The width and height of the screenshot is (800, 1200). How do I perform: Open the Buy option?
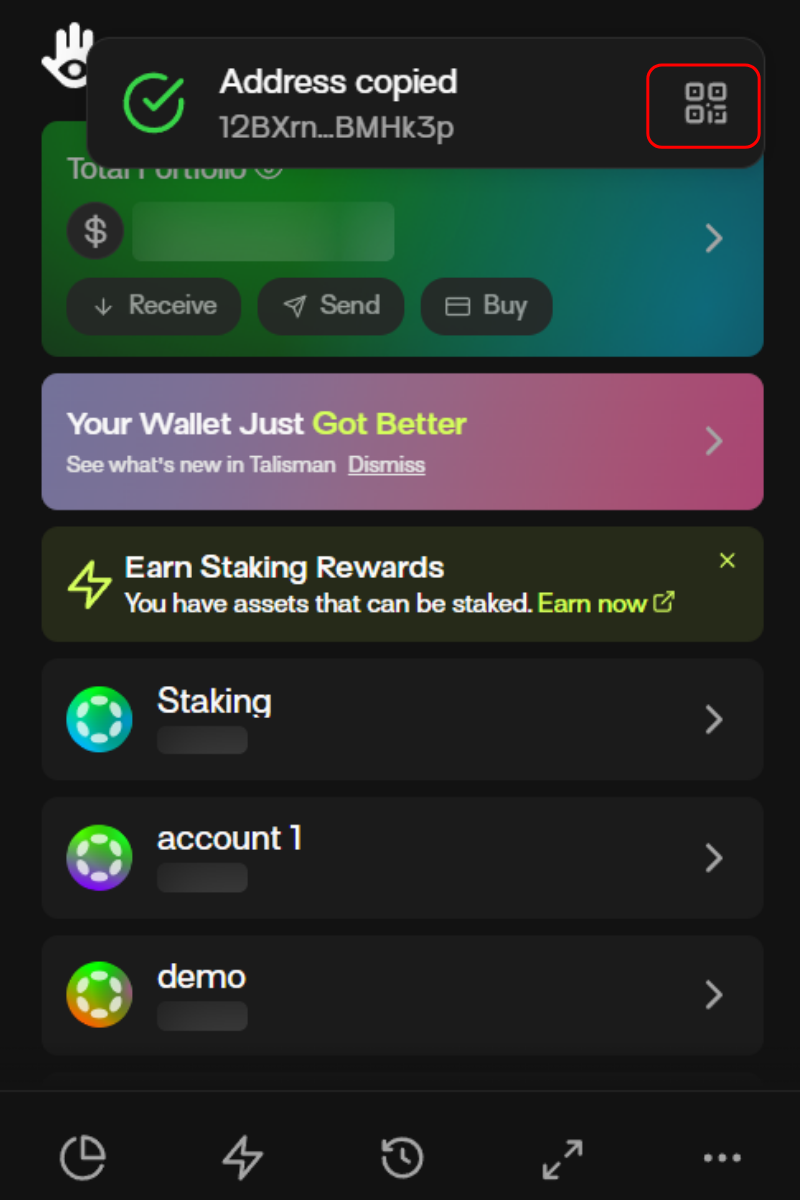(x=486, y=306)
